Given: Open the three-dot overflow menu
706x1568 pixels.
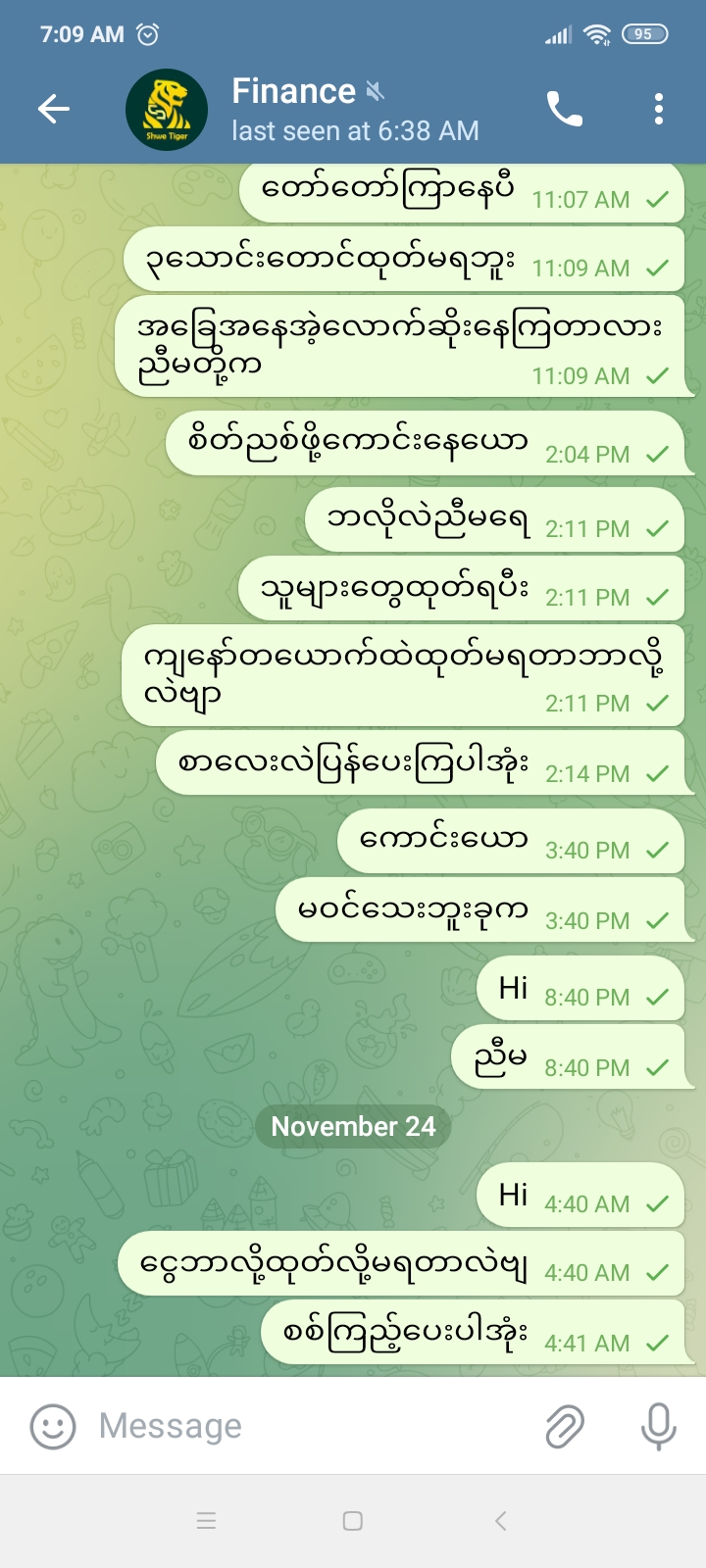Looking at the screenshot, I should (x=659, y=109).
